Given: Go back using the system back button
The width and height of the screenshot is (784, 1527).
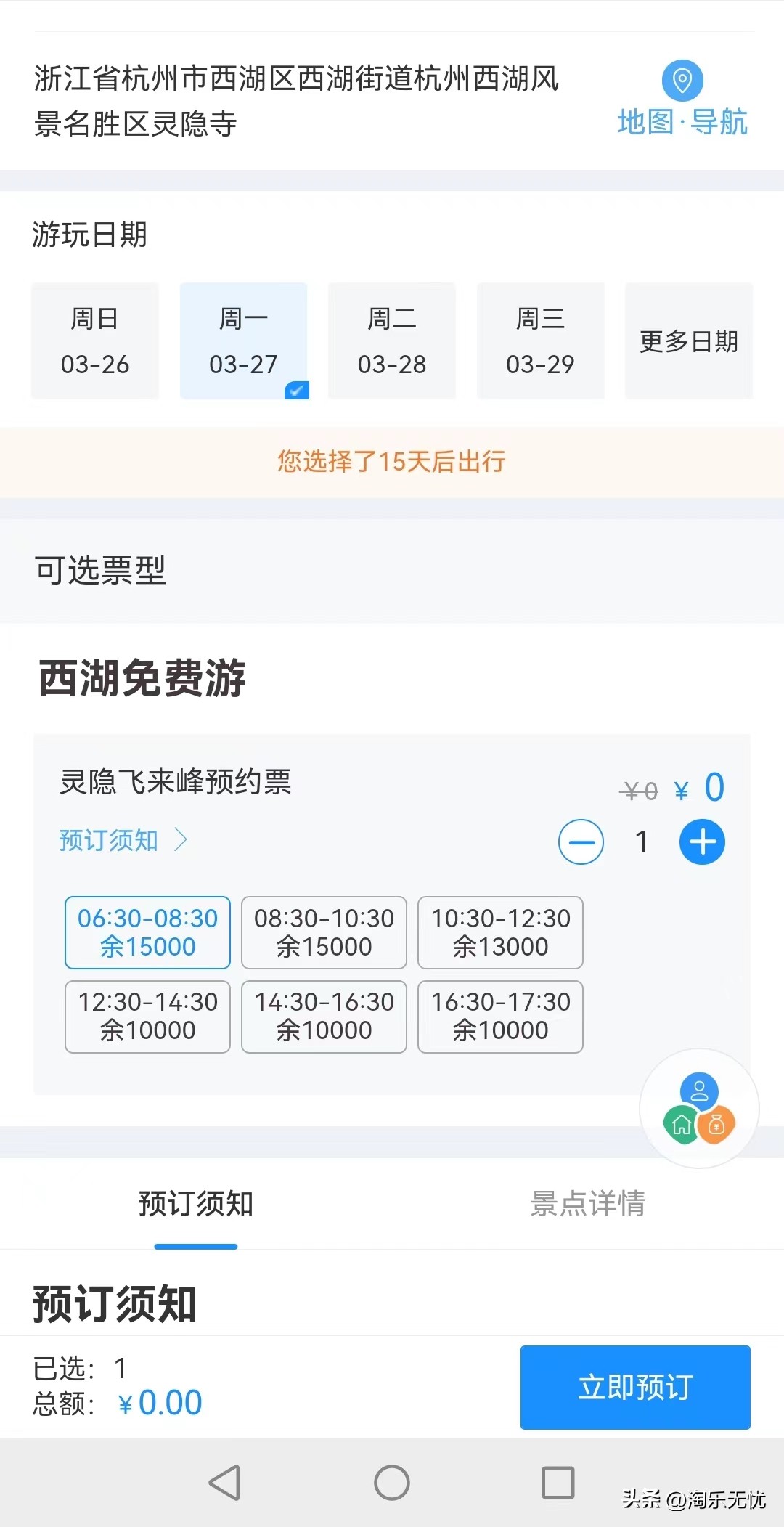Looking at the screenshot, I should click(224, 1483).
